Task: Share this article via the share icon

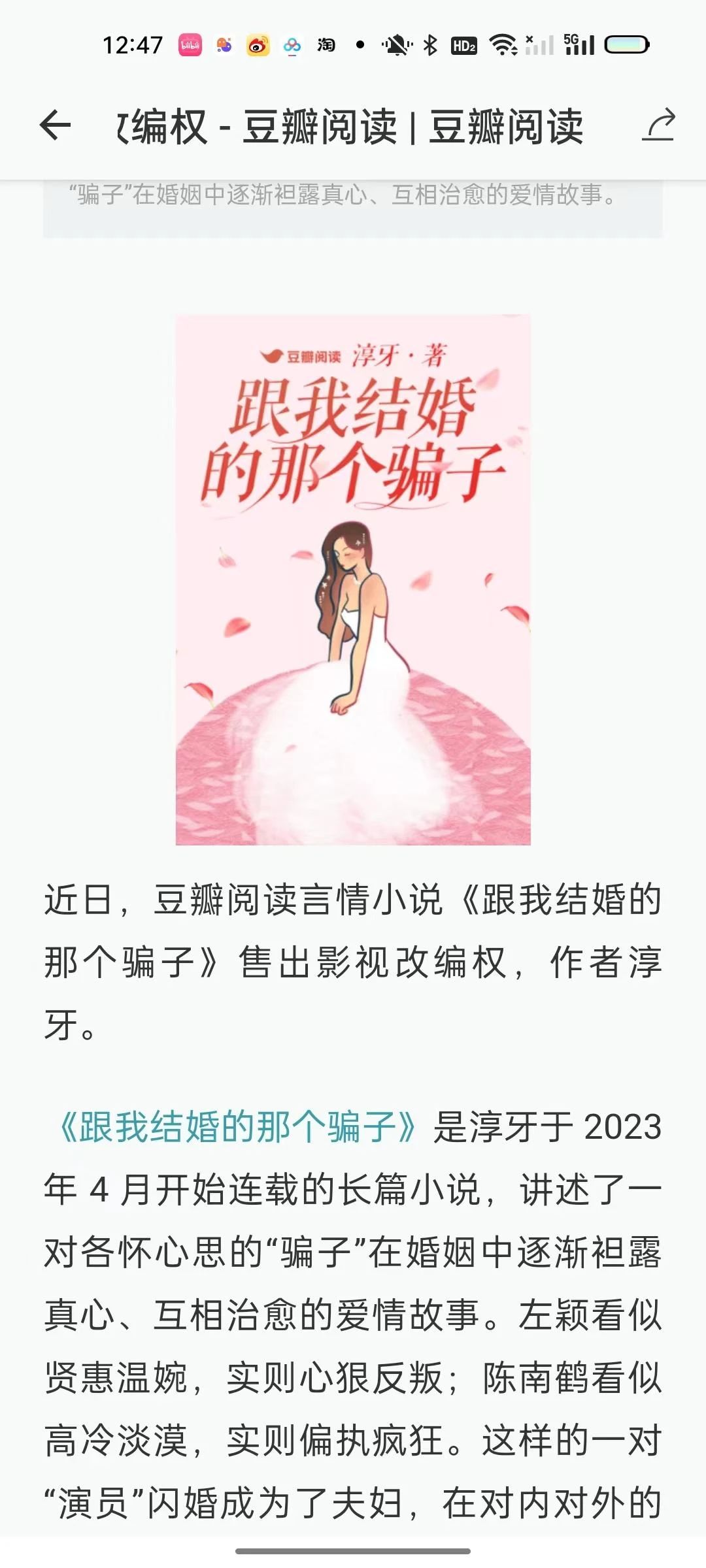Action: click(x=658, y=125)
